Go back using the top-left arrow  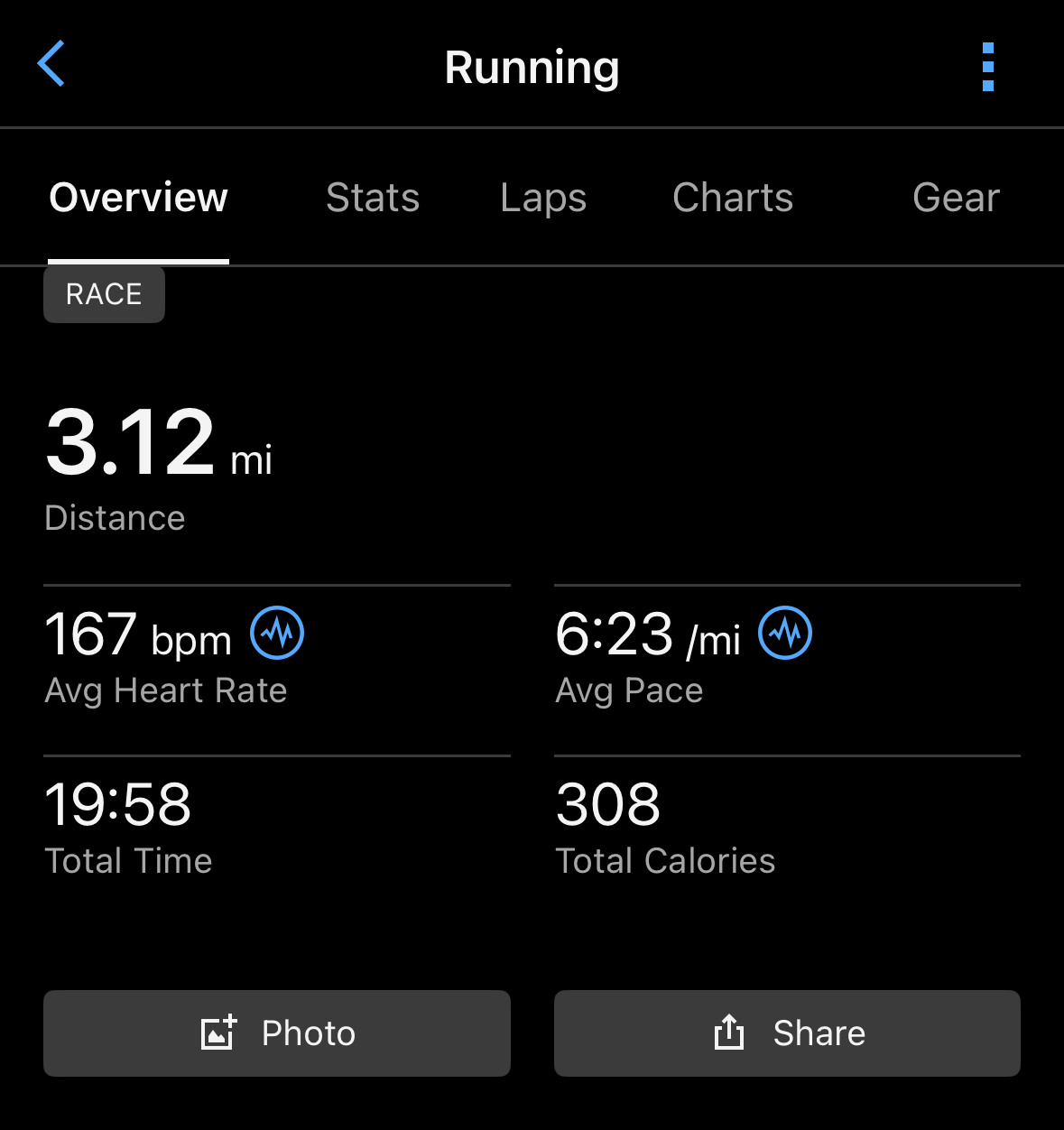click(x=51, y=64)
